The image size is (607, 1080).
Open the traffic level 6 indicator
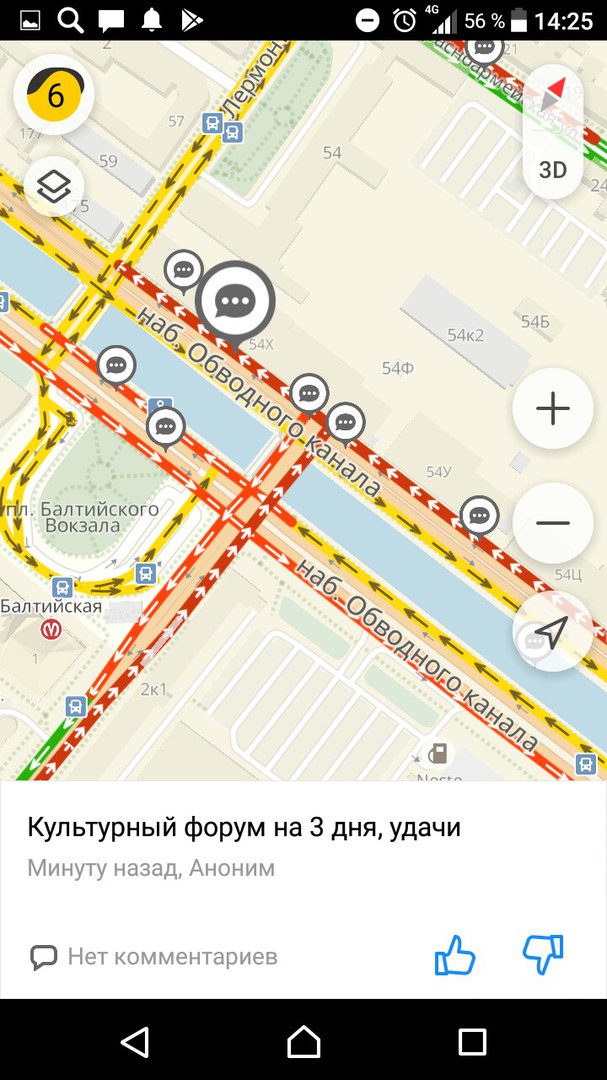[54, 95]
